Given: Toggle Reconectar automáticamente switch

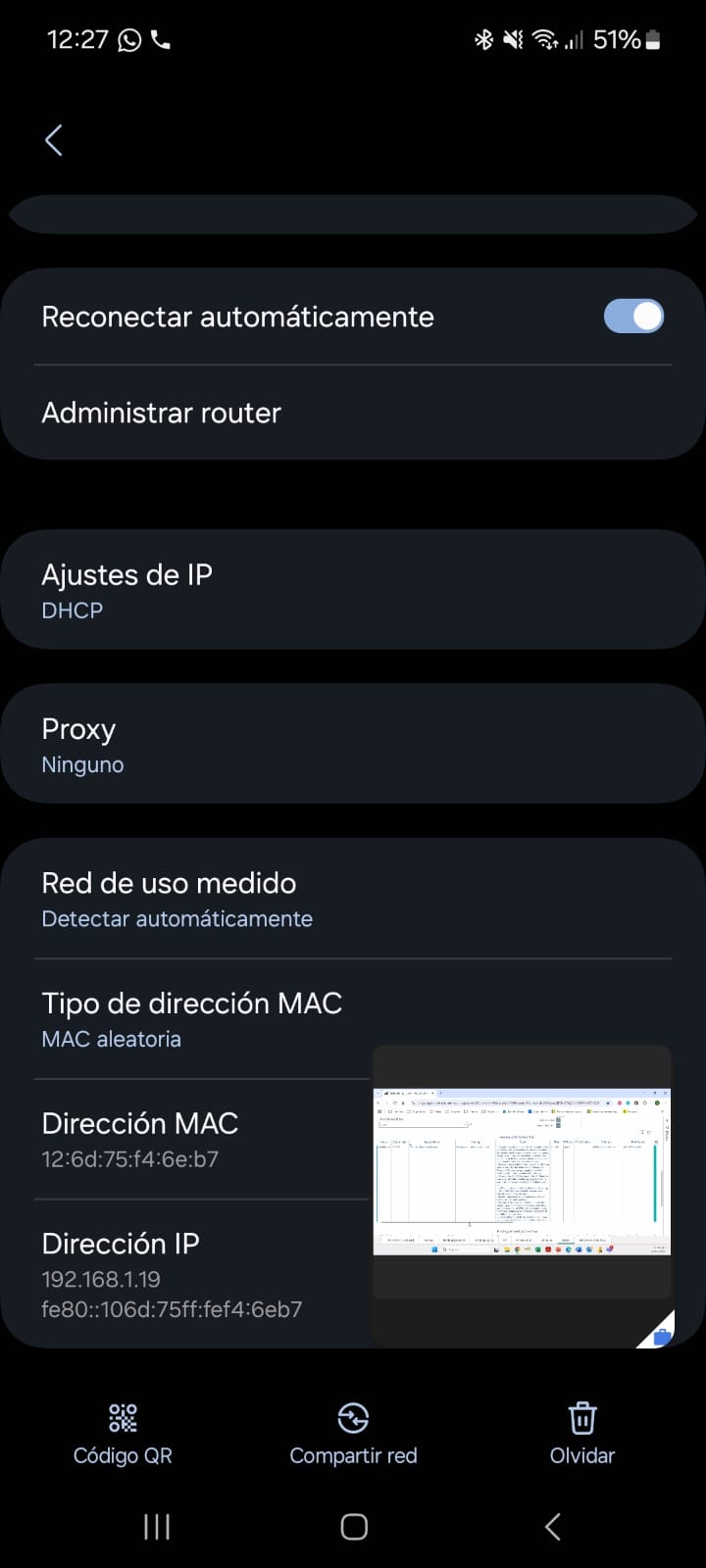Looking at the screenshot, I should pos(633,317).
